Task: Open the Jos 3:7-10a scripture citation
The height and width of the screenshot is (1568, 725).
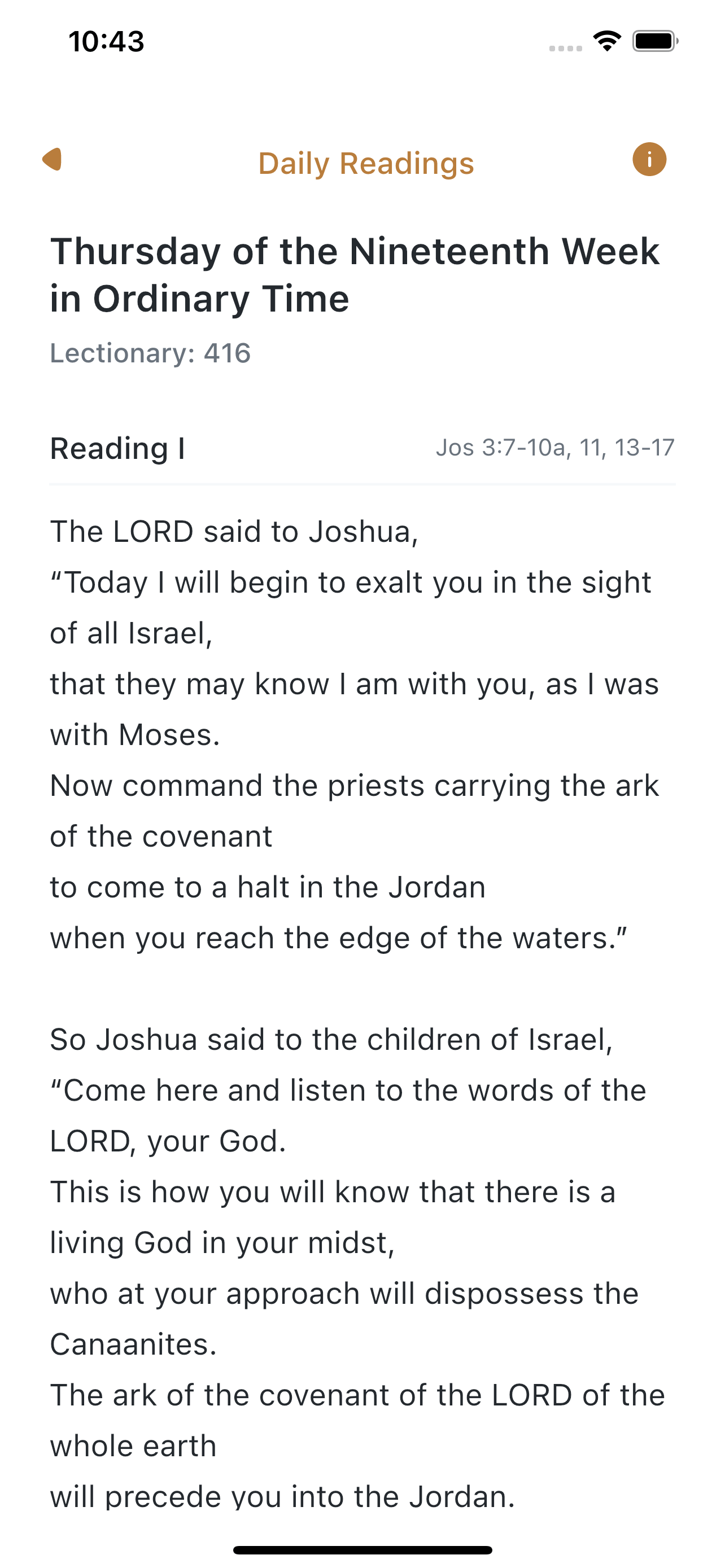Action: [556, 448]
